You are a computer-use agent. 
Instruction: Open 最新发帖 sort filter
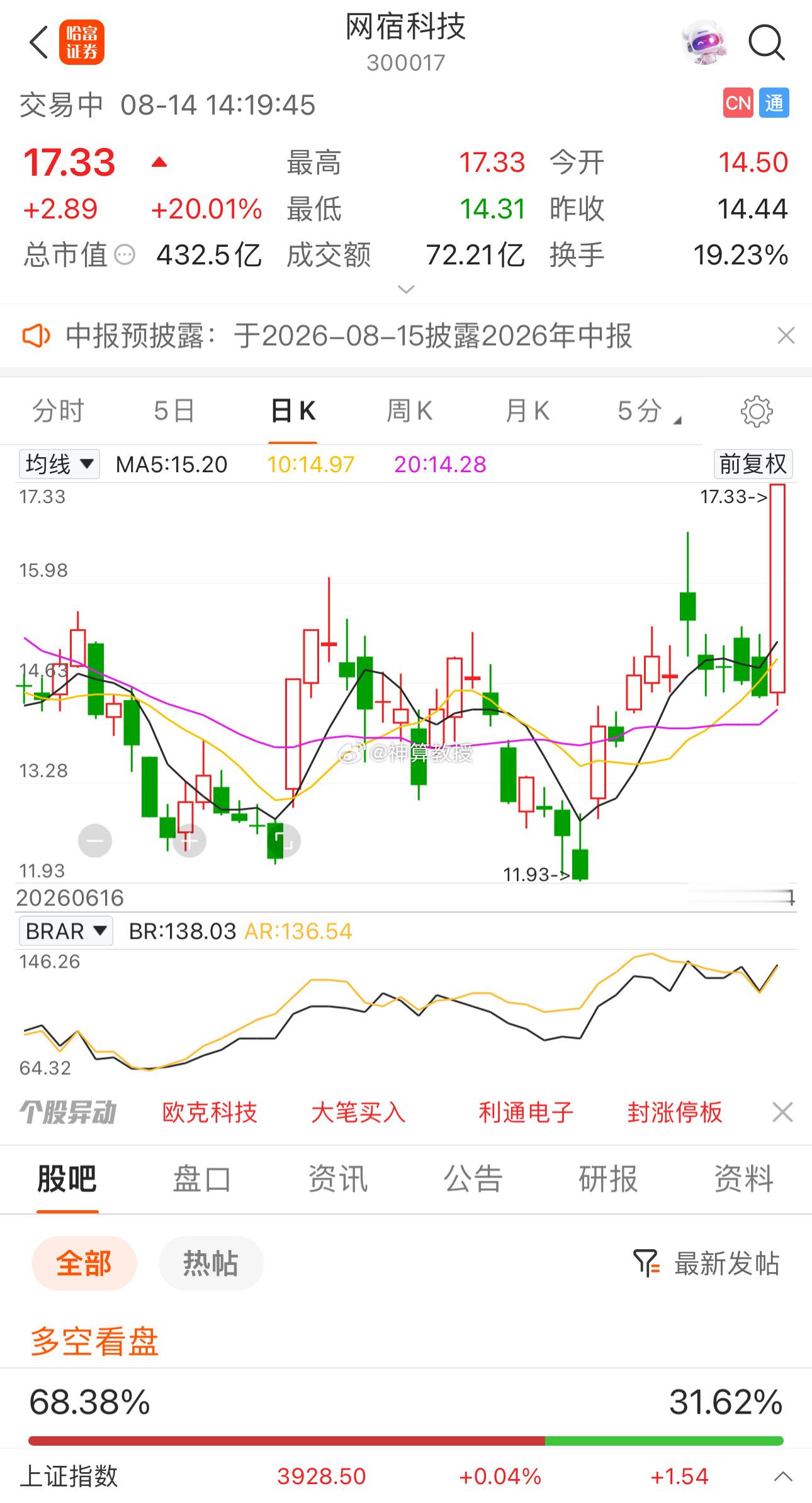pyautogui.click(x=707, y=1263)
